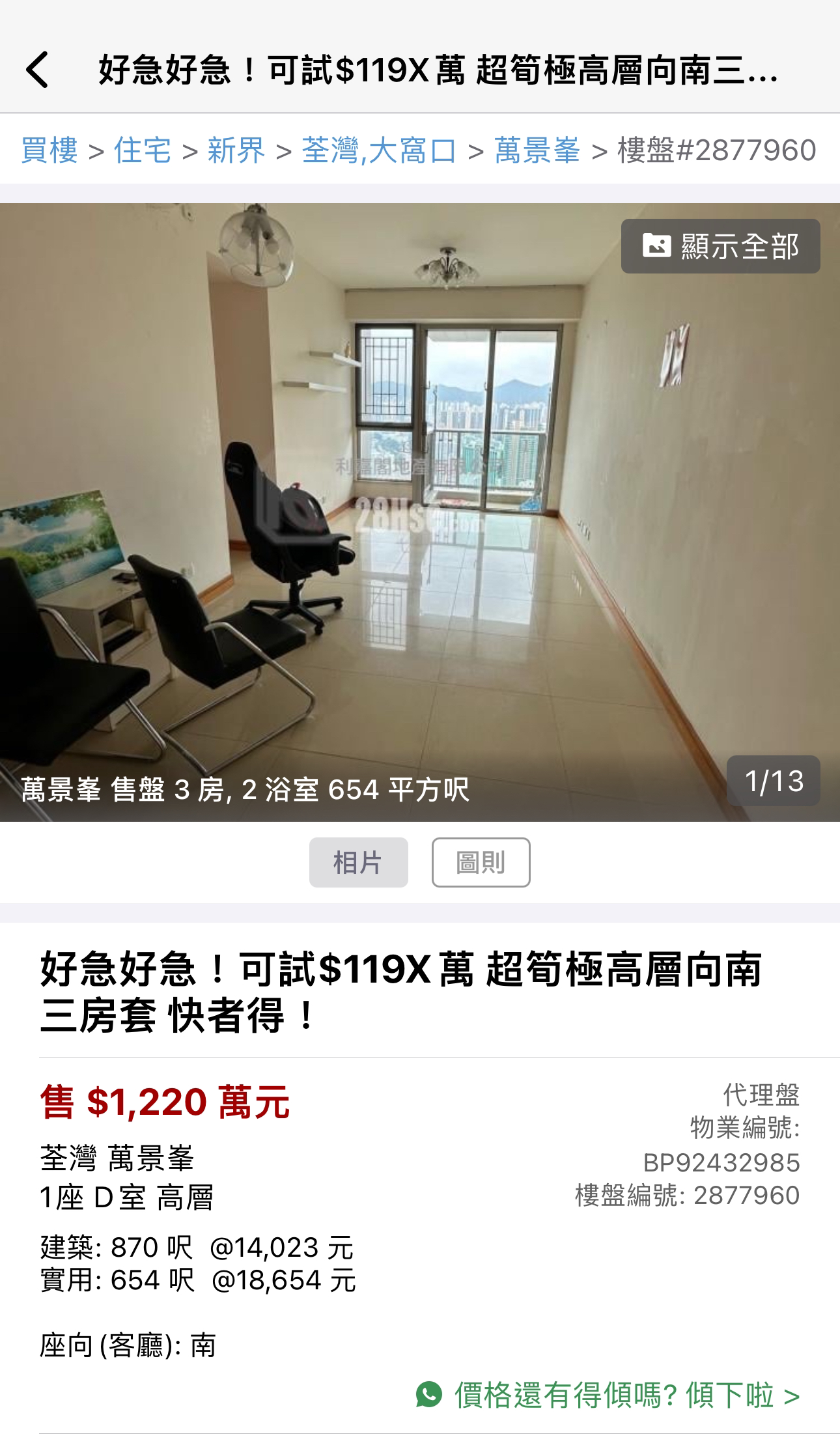840x1443 pixels.
Task: Open the 萬景峯 breadcrumb link
Action: [537, 150]
